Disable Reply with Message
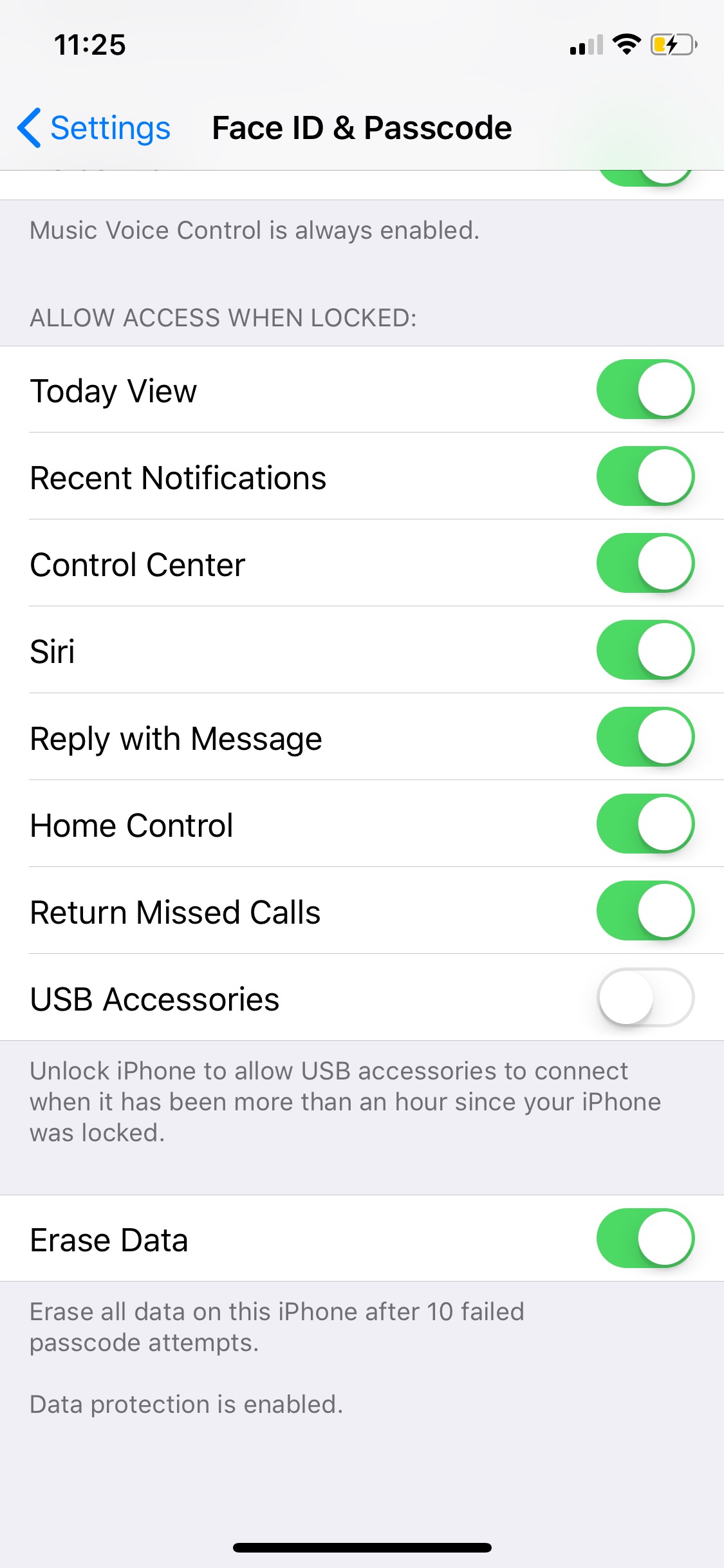 (645, 737)
